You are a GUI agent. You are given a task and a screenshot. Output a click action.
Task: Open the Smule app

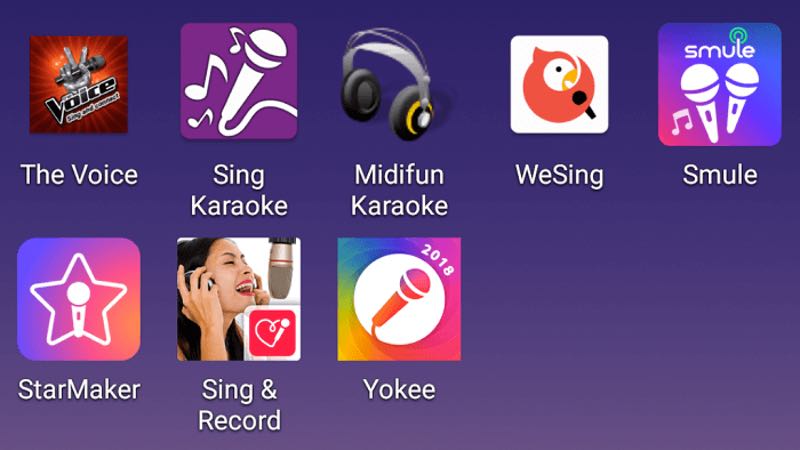coord(719,85)
